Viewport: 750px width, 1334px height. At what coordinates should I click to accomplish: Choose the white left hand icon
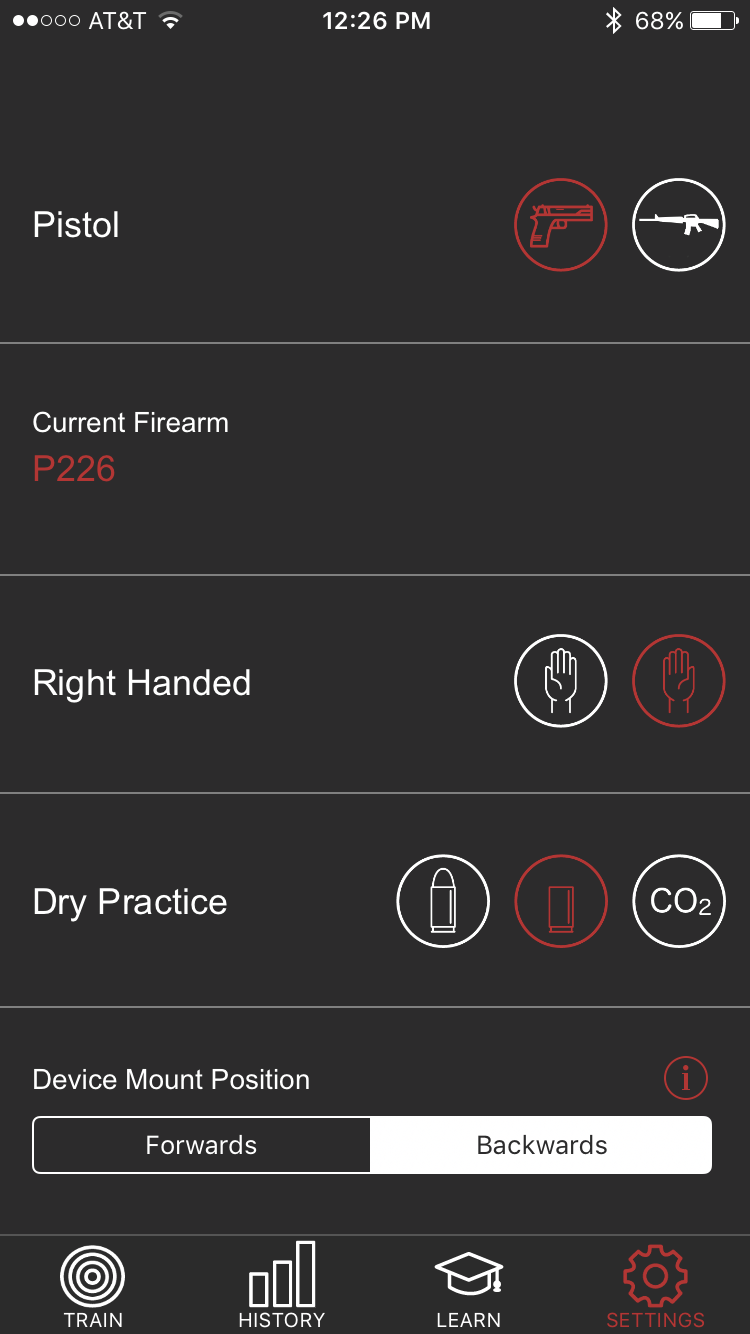click(561, 681)
